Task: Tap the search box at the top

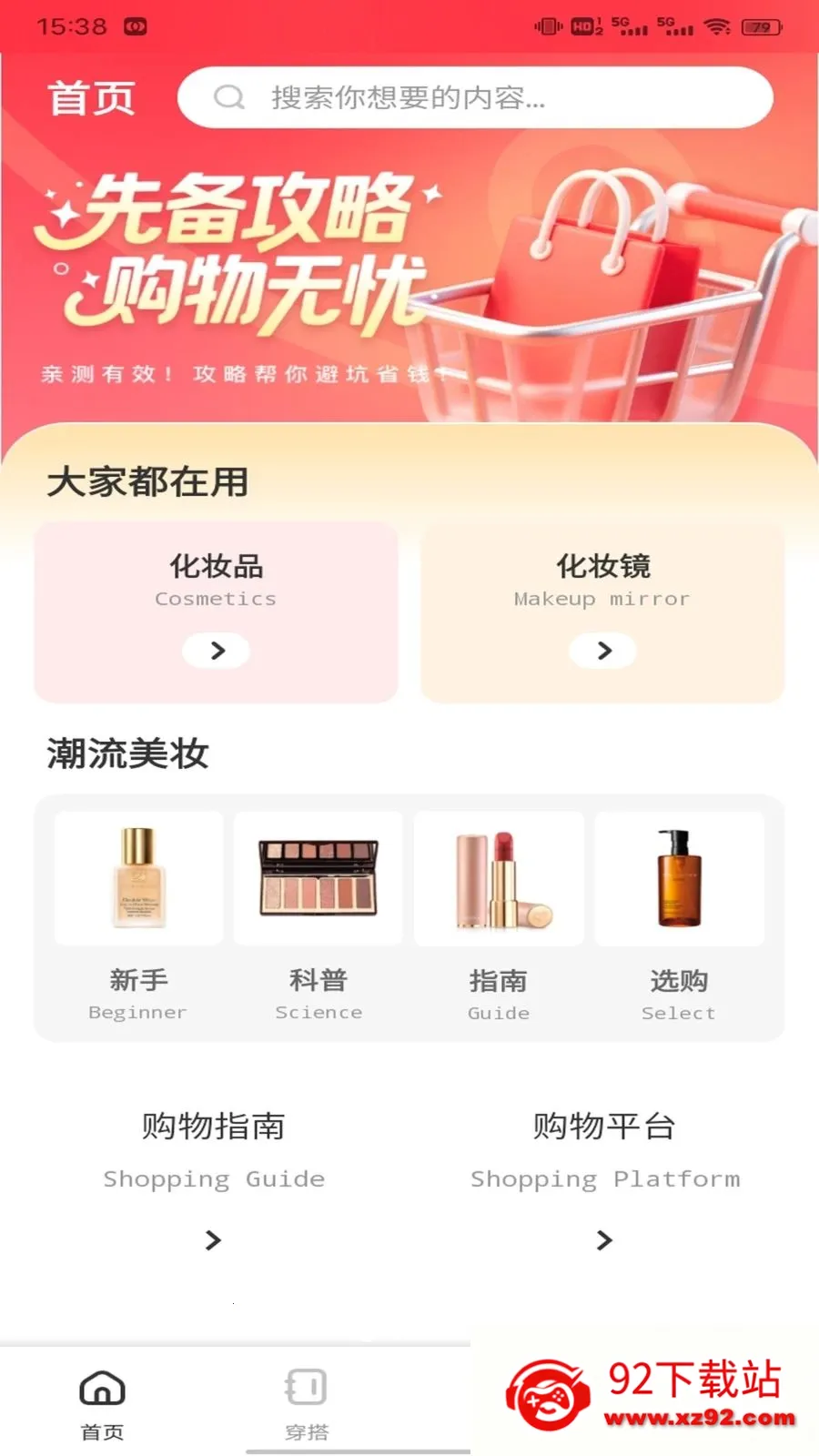Action: pyautogui.click(x=475, y=97)
